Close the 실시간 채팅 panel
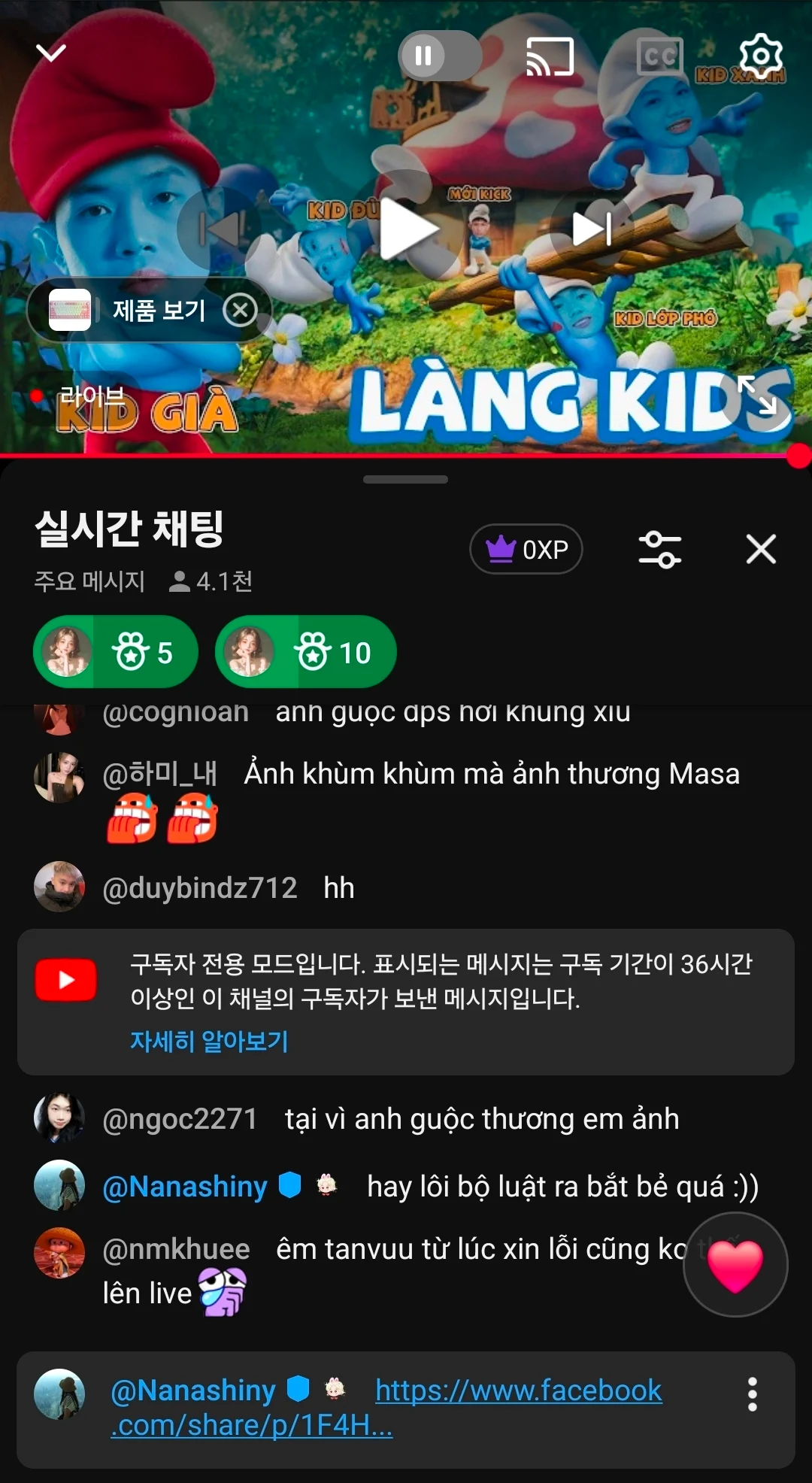The width and height of the screenshot is (812, 1483). click(x=761, y=549)
